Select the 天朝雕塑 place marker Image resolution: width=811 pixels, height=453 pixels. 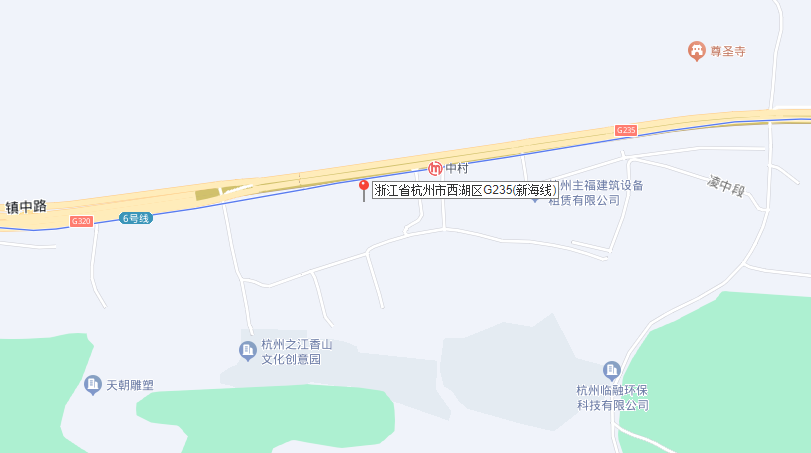coord(93,384)
